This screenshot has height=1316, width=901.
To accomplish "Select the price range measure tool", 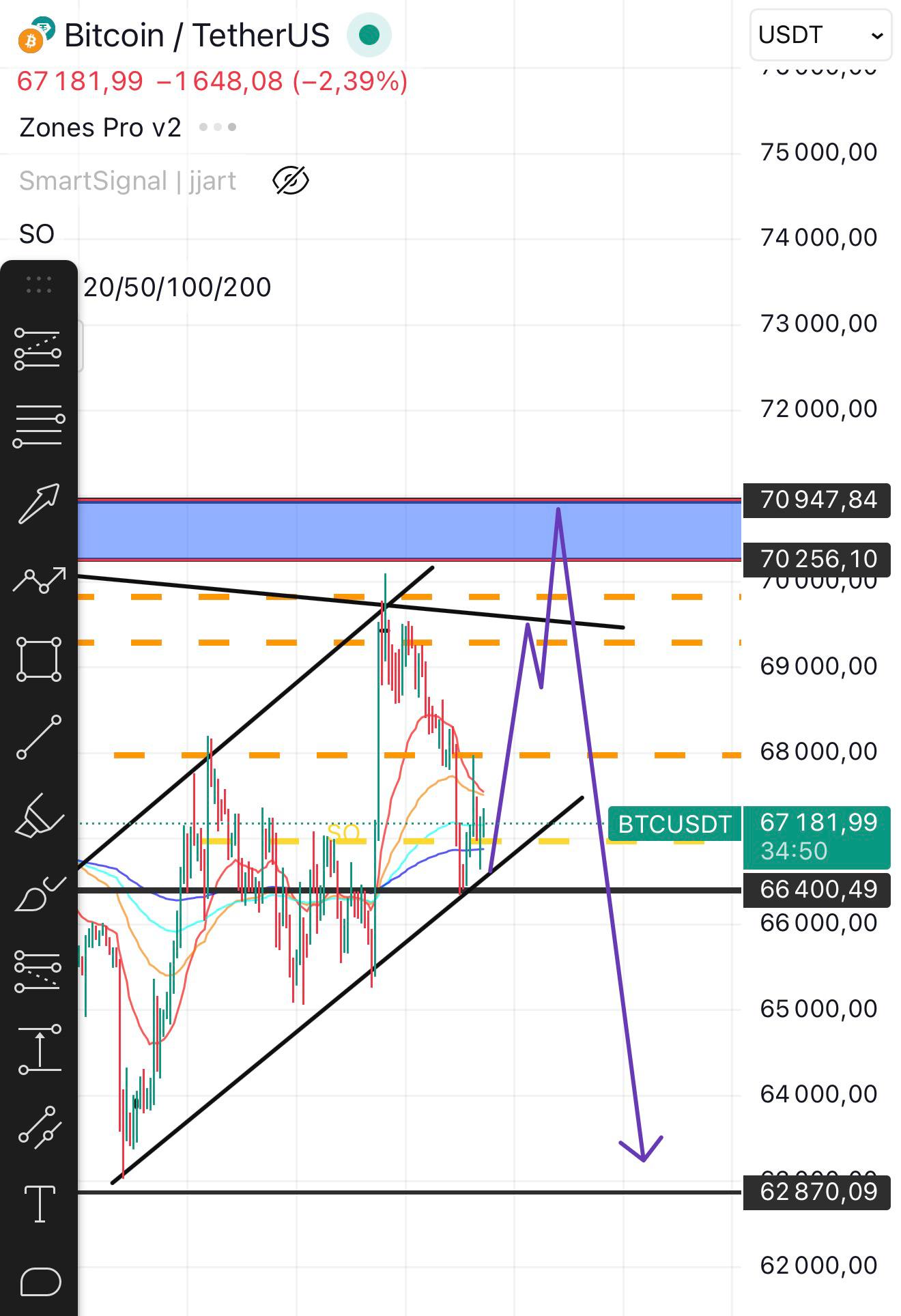I will [x=39, y=1048].
